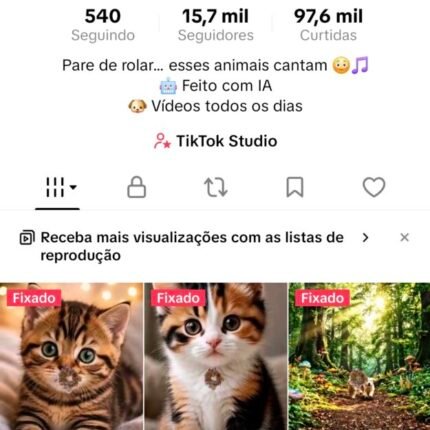Open the 540 Seguindo list
430x430 pixels.
click(103, 25)
